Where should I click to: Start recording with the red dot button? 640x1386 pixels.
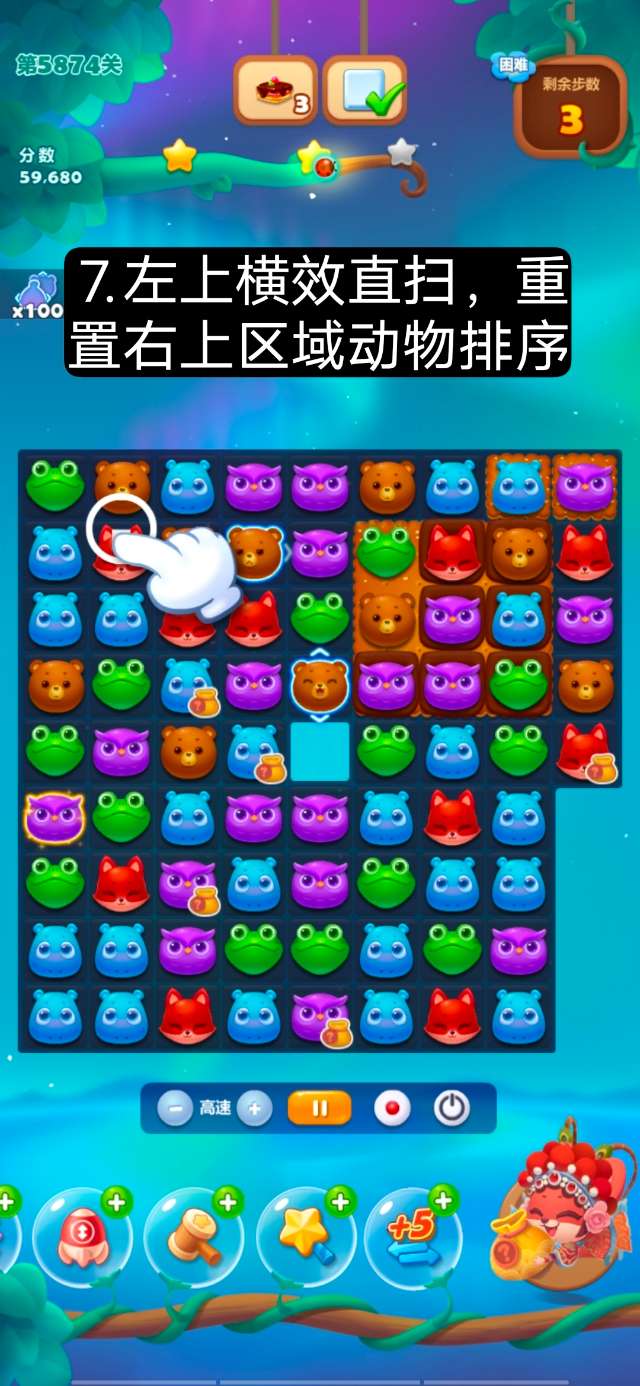click(x=392, y=1108)
